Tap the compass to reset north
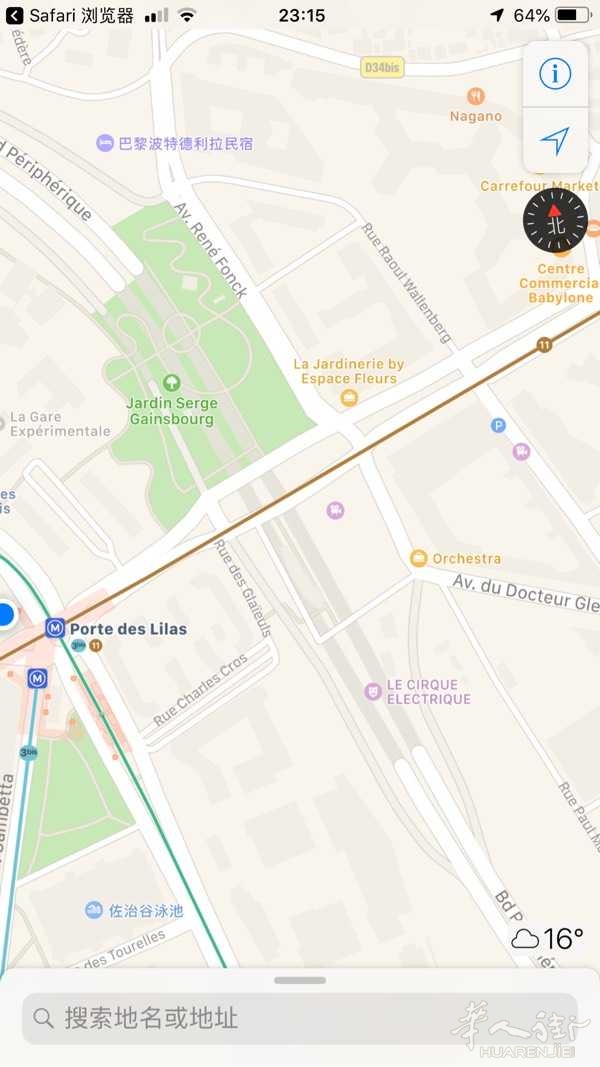This screenshot has width=600, height=1067. coord(555,220)
